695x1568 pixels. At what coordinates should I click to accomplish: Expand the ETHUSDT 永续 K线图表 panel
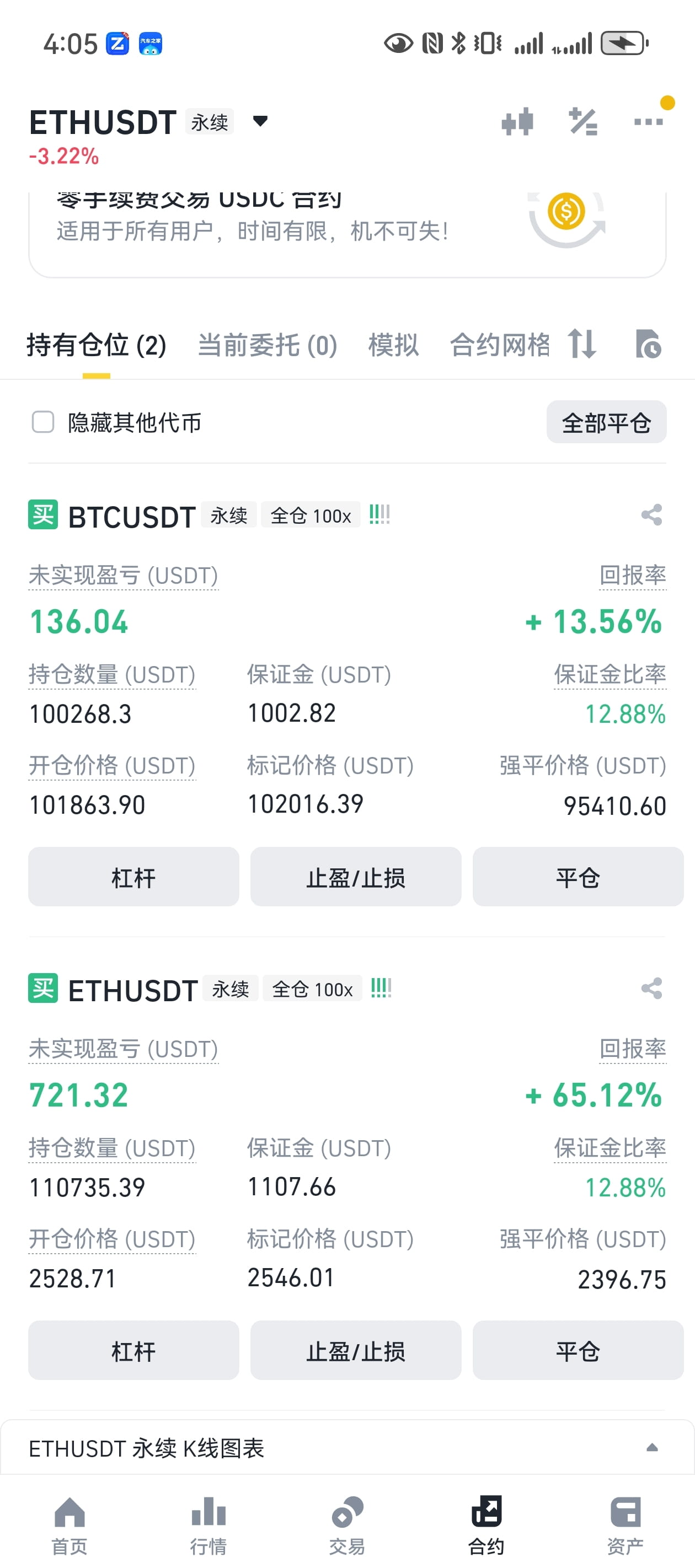click(x=347, y=1448)
